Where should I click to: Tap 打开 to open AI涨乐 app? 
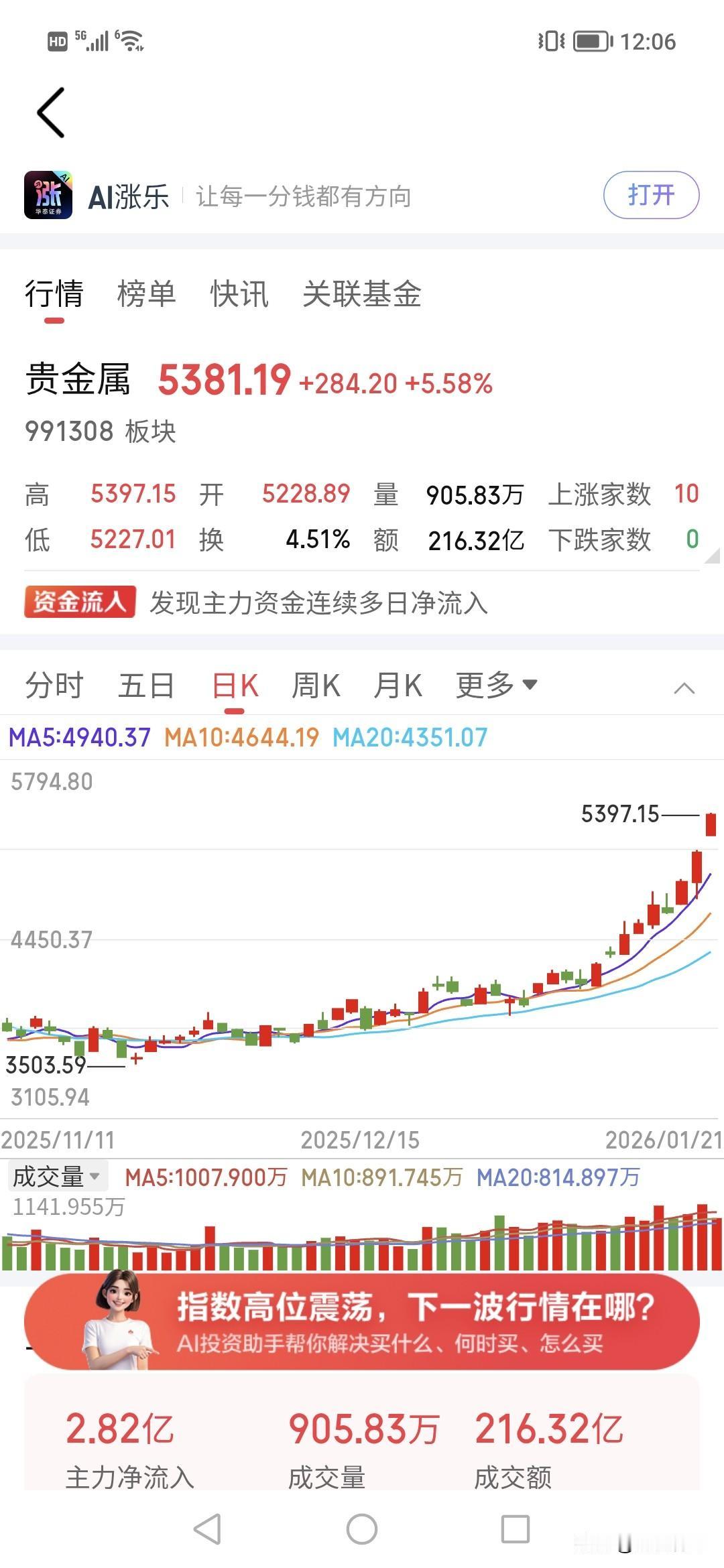[651, 195]
